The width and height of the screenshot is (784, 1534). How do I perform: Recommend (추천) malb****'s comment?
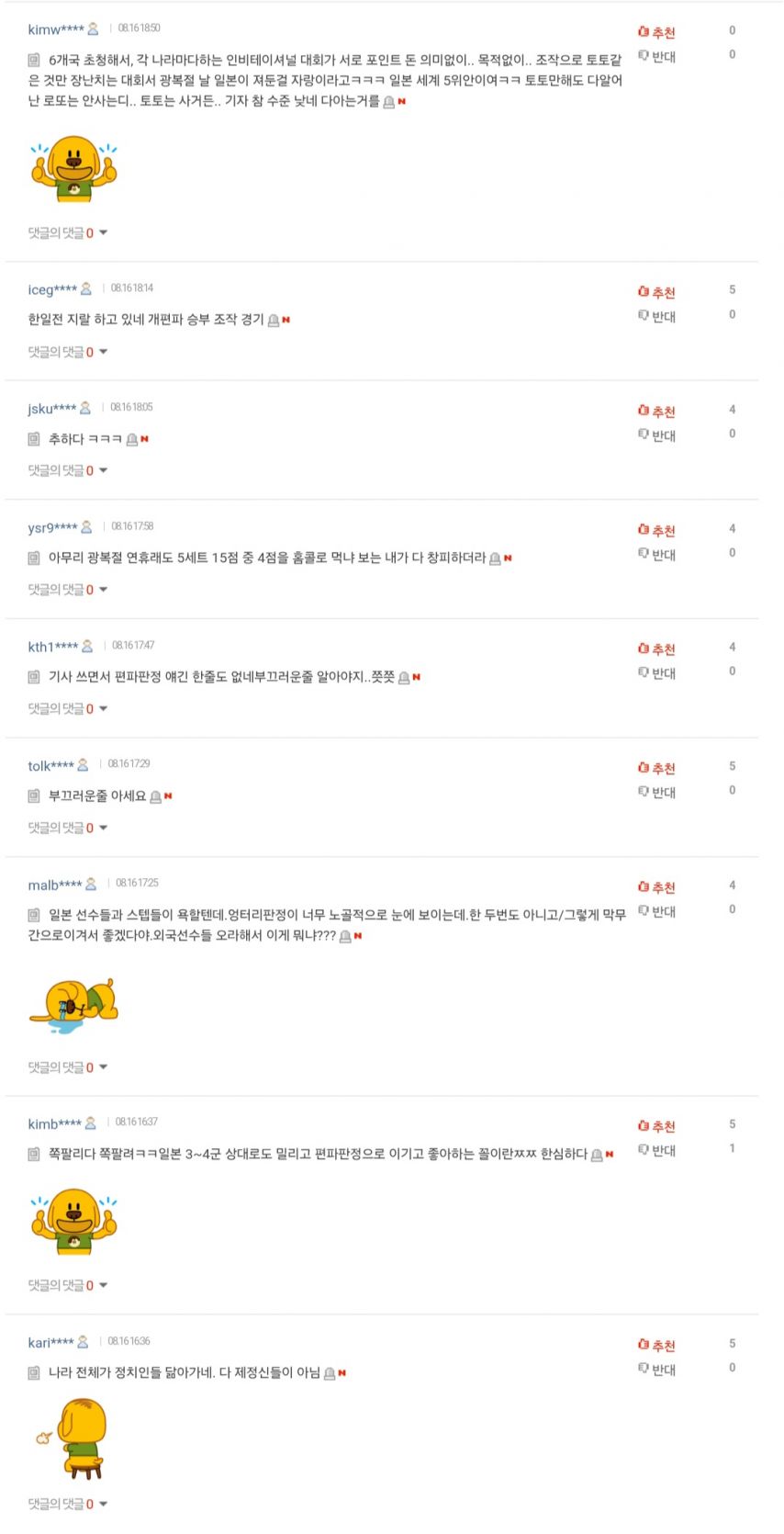(656, 887)
